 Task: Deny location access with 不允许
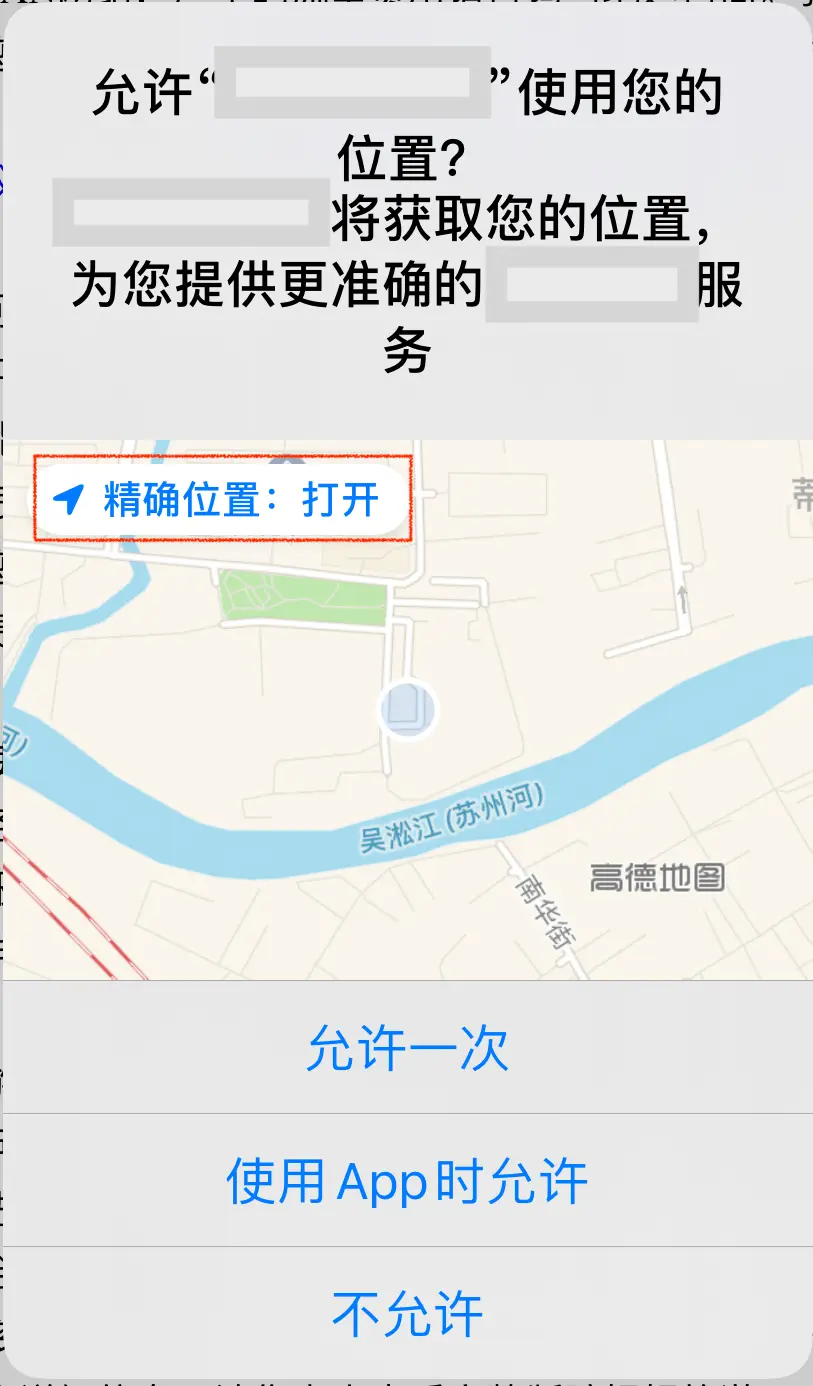pos(407,1313)
